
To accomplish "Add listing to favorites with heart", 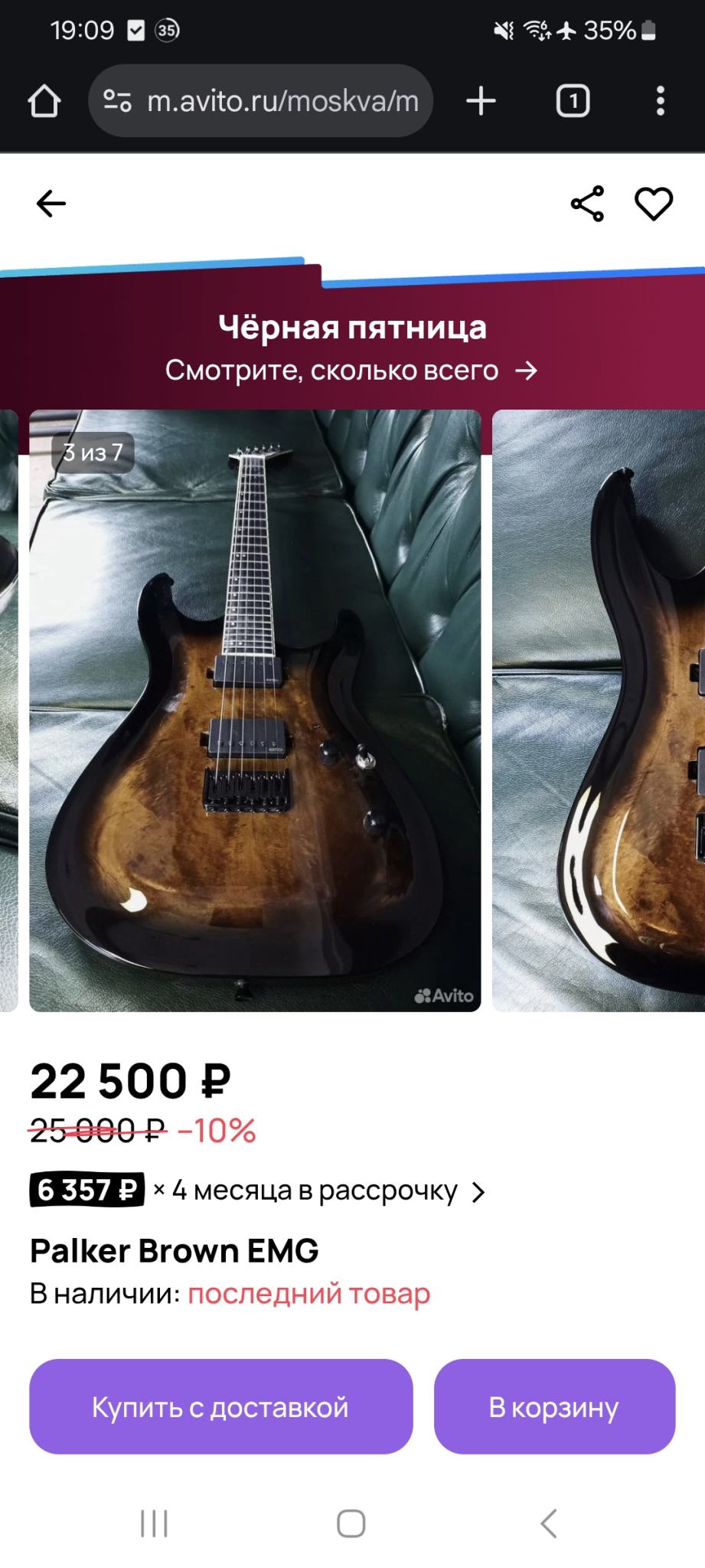I will coord(653,204).
